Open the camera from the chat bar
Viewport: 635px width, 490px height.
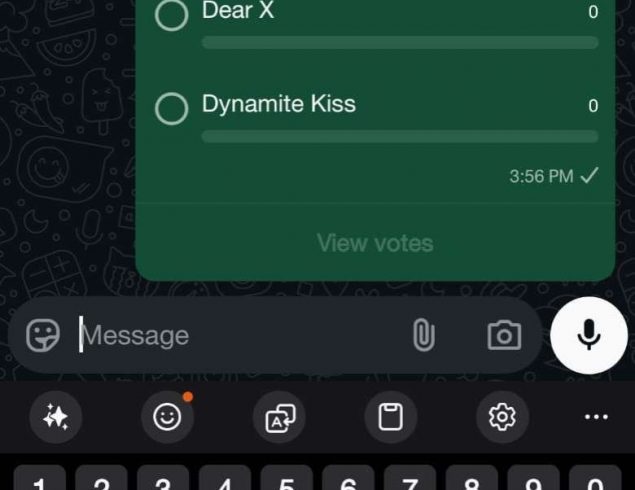[x=504, y=335]
